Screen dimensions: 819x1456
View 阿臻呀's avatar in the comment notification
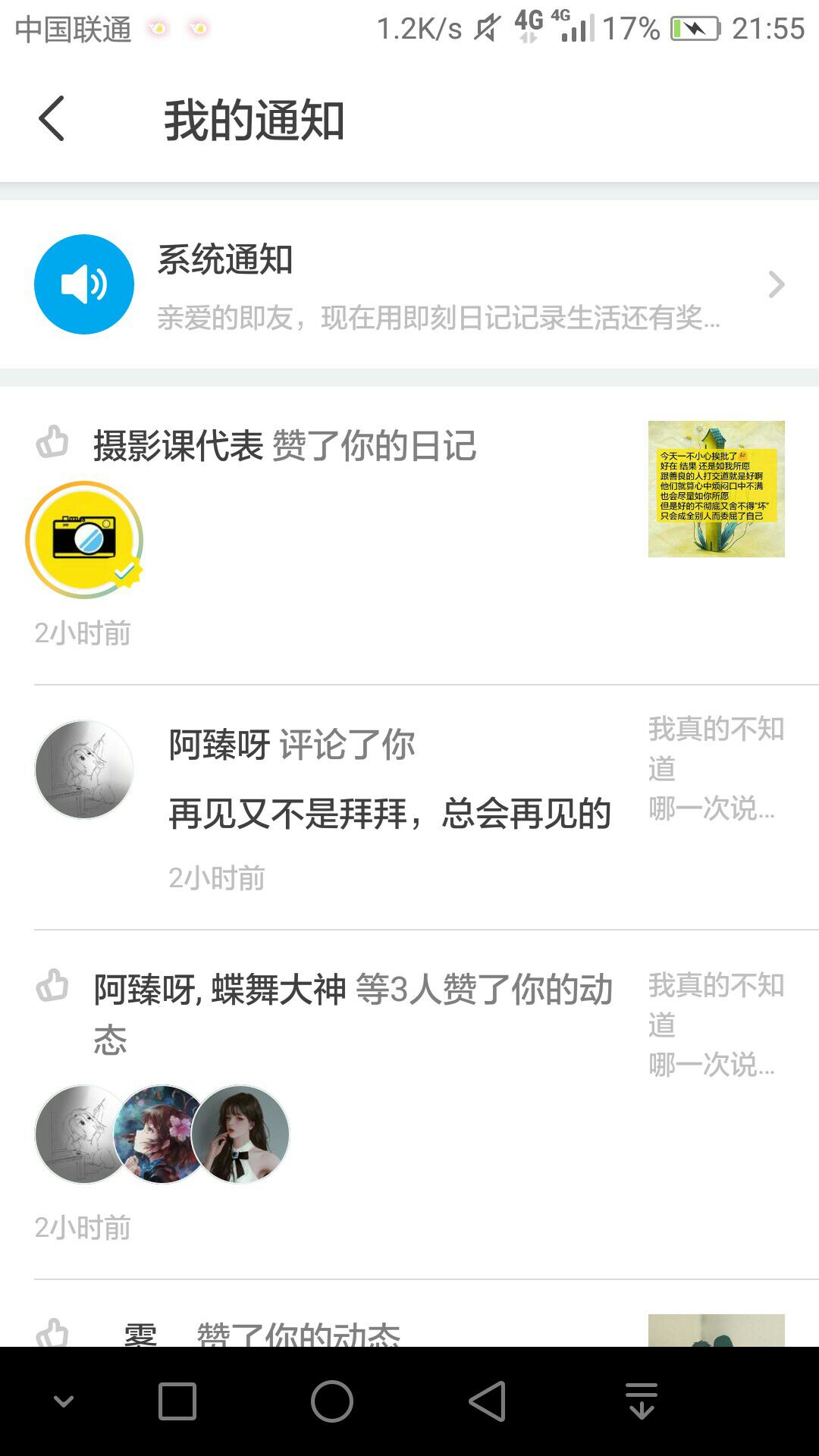(x=84, y=770)
